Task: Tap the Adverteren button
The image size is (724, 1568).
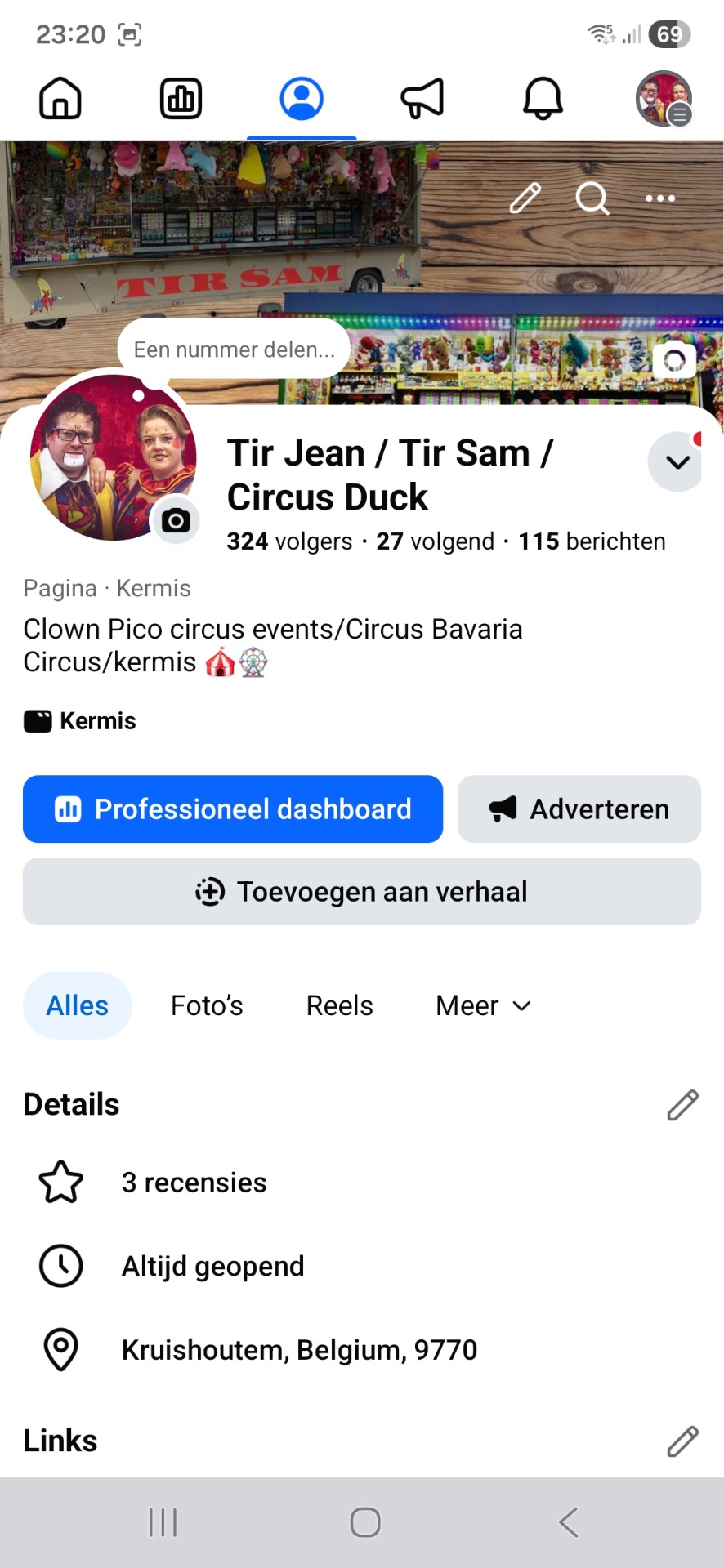Action: [x=579, y=809]
